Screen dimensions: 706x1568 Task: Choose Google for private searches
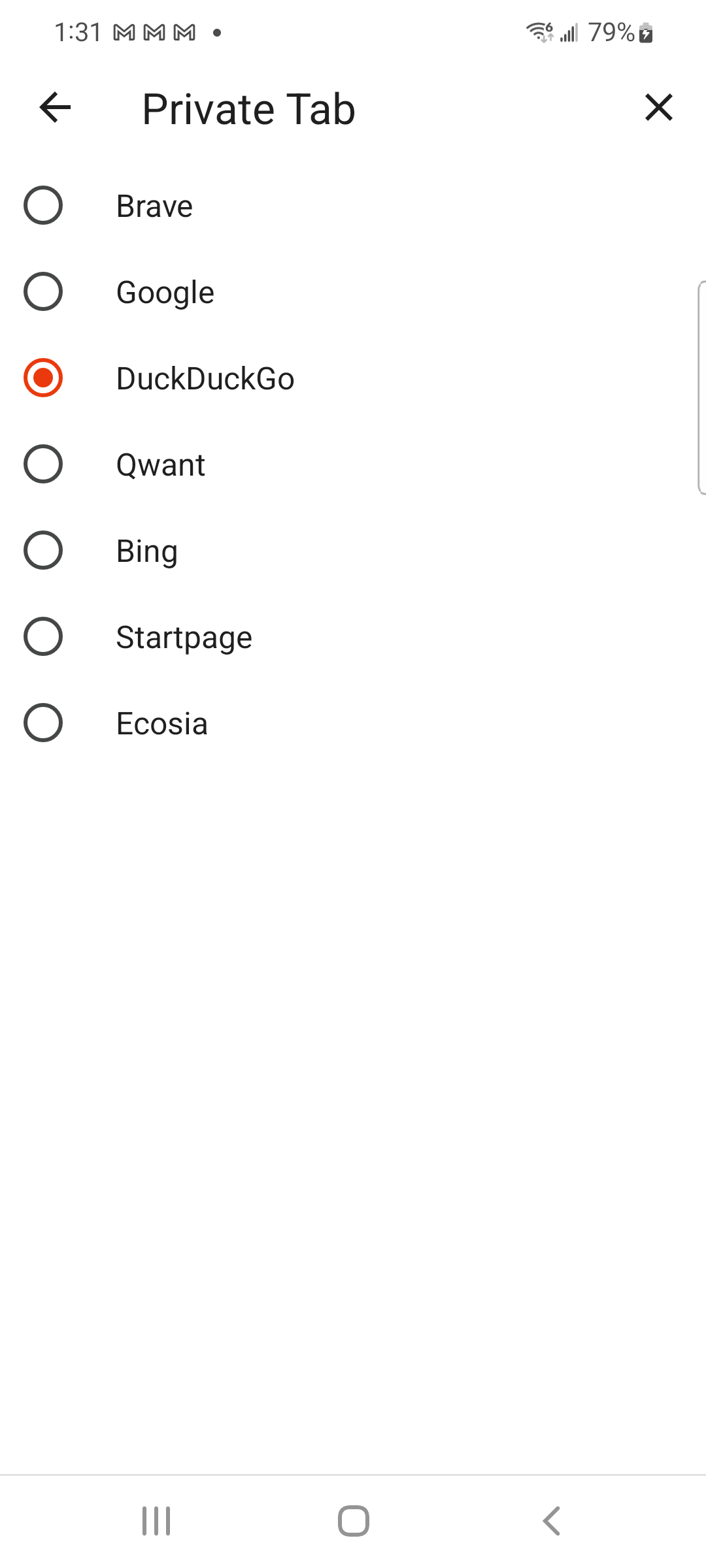pyautogui.click(x=42, y=292)
